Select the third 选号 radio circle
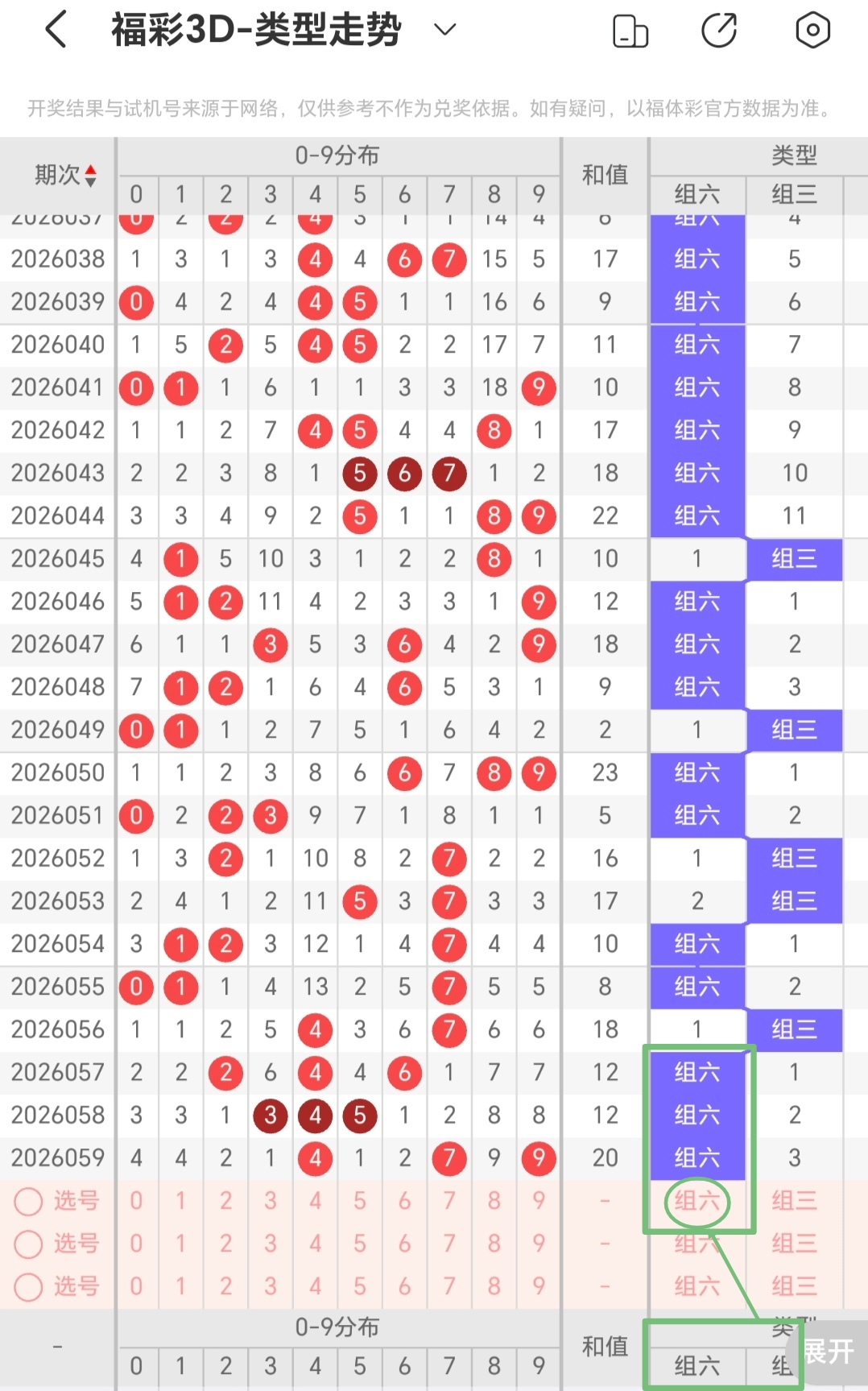The width and height of the screenshot is (868, 1391). [x=29, y=1286]
